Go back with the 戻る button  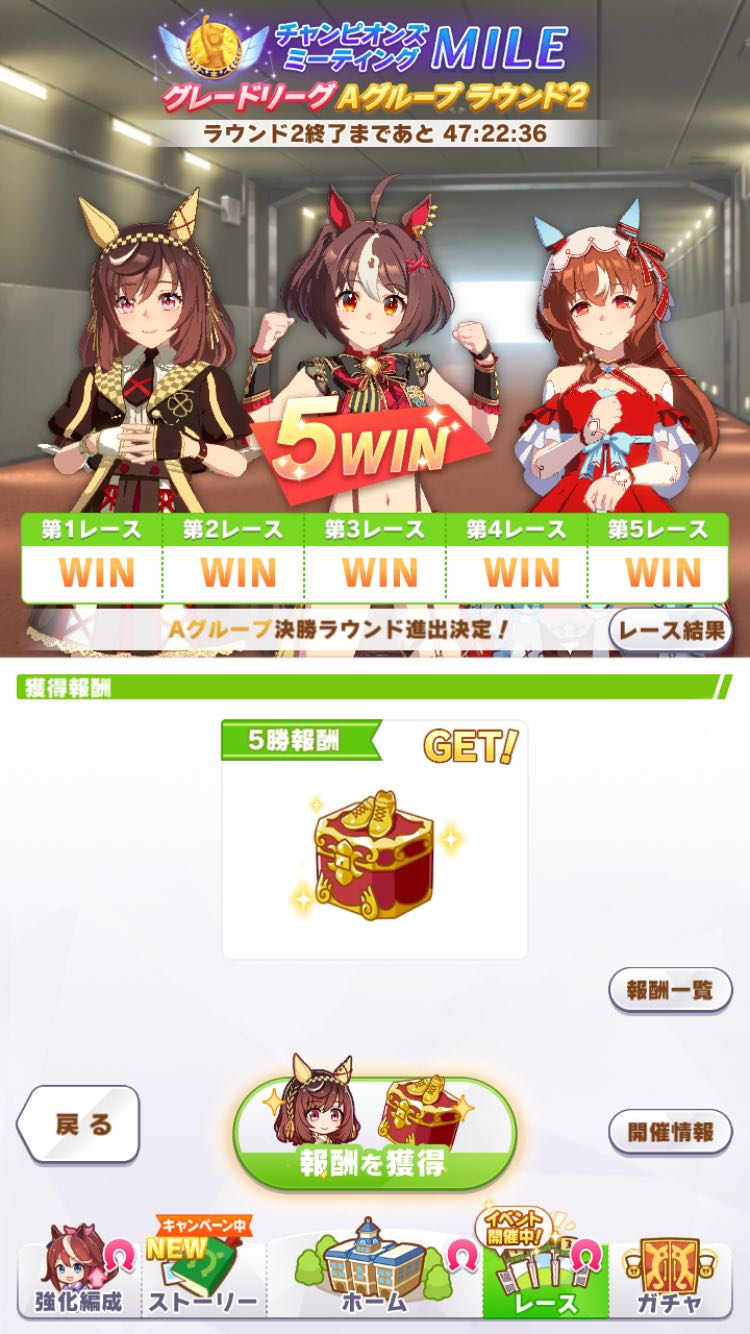coord(80,1124)
